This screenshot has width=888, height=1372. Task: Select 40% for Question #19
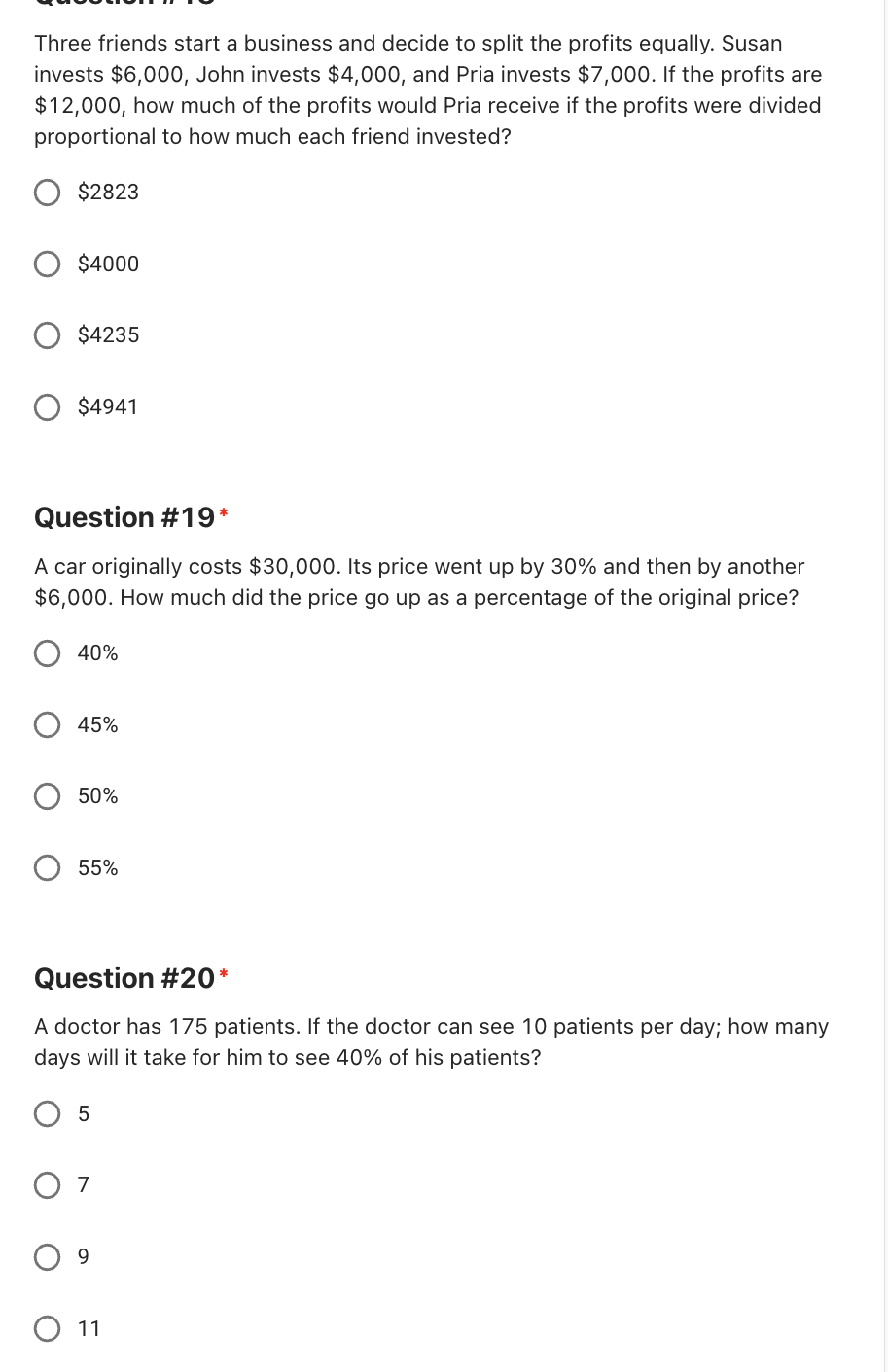[x=48, y=653]
